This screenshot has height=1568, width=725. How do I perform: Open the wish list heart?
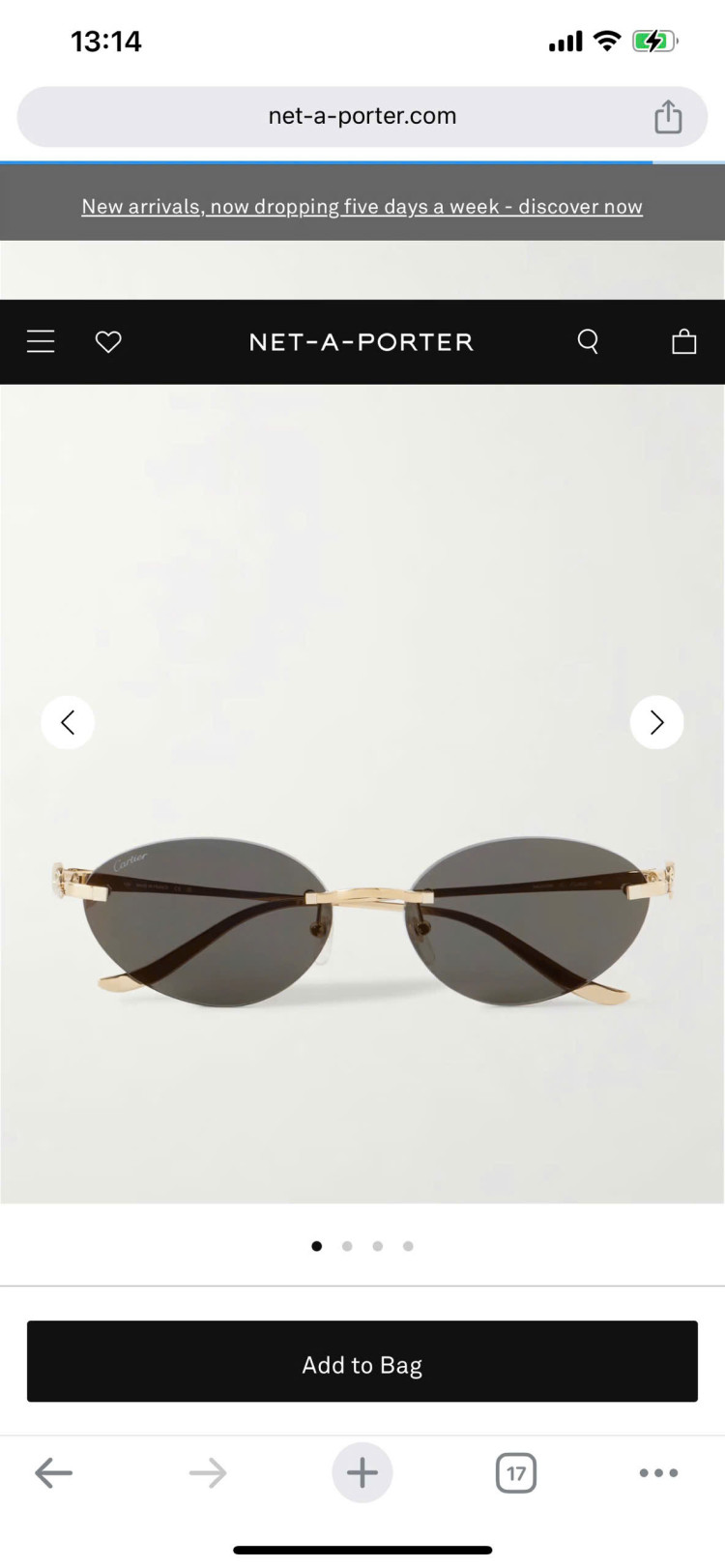point(108,341)
